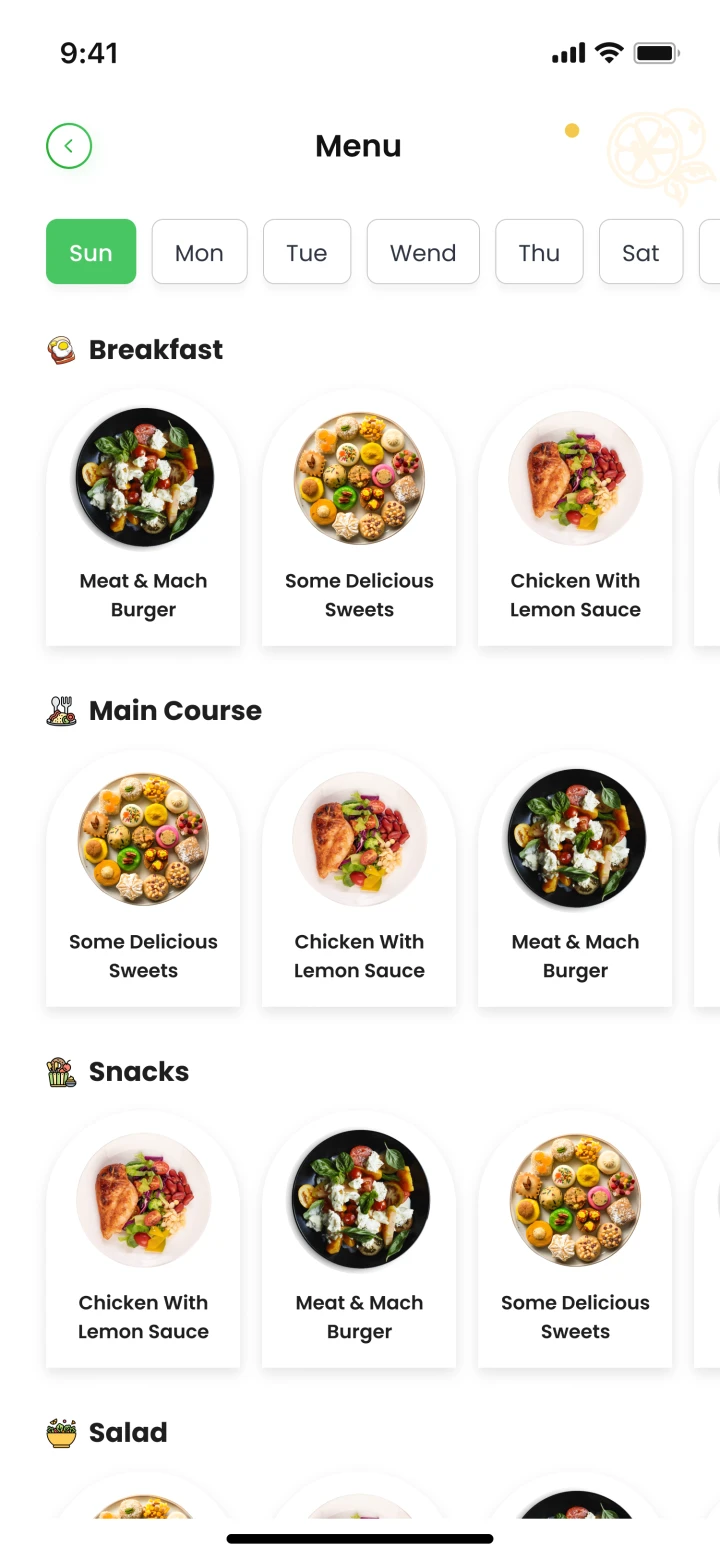Choose Some Delicious Sweets from Snacks
This screenshot has height=1559, width=720.
tap(575, 1242)
